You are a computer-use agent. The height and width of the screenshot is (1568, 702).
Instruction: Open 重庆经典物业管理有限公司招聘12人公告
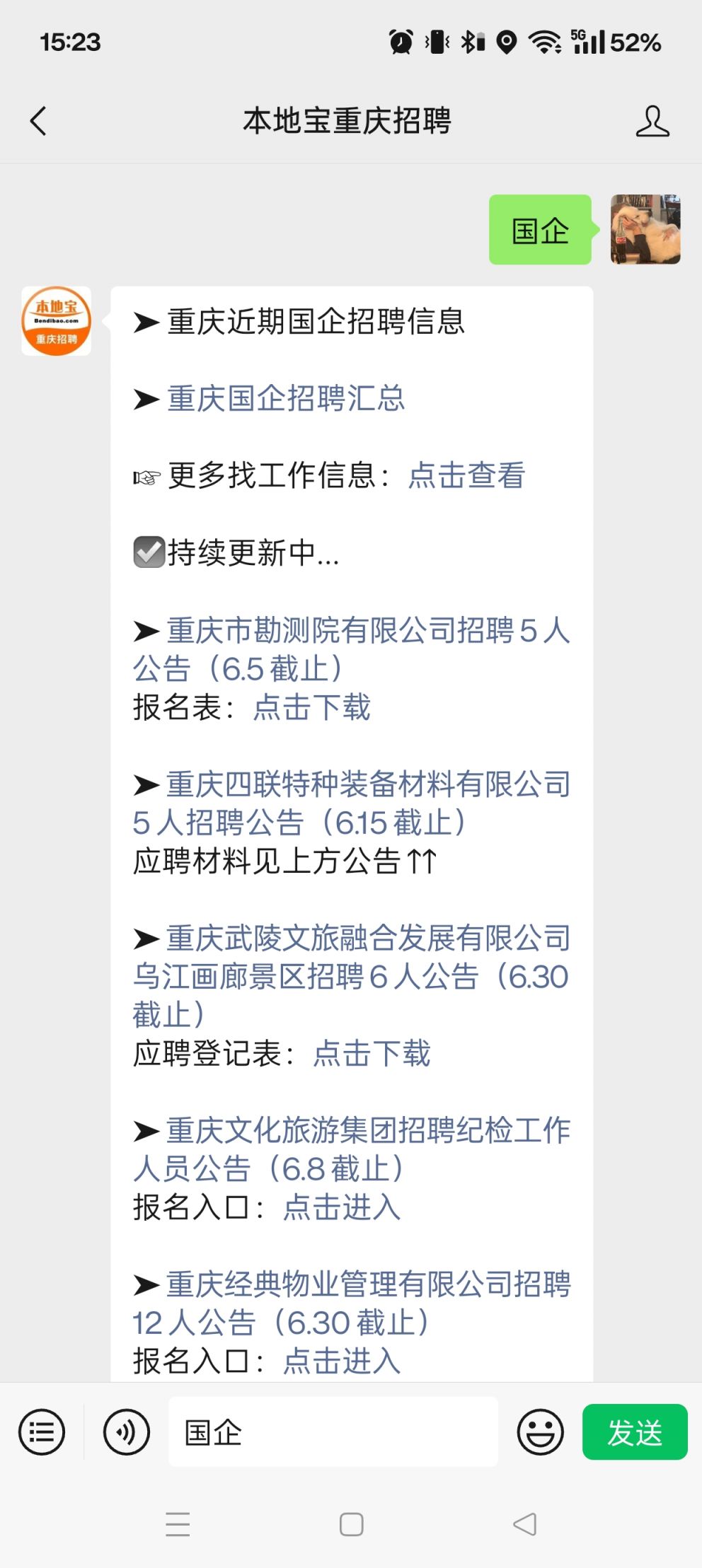(x=352, y=1303)
